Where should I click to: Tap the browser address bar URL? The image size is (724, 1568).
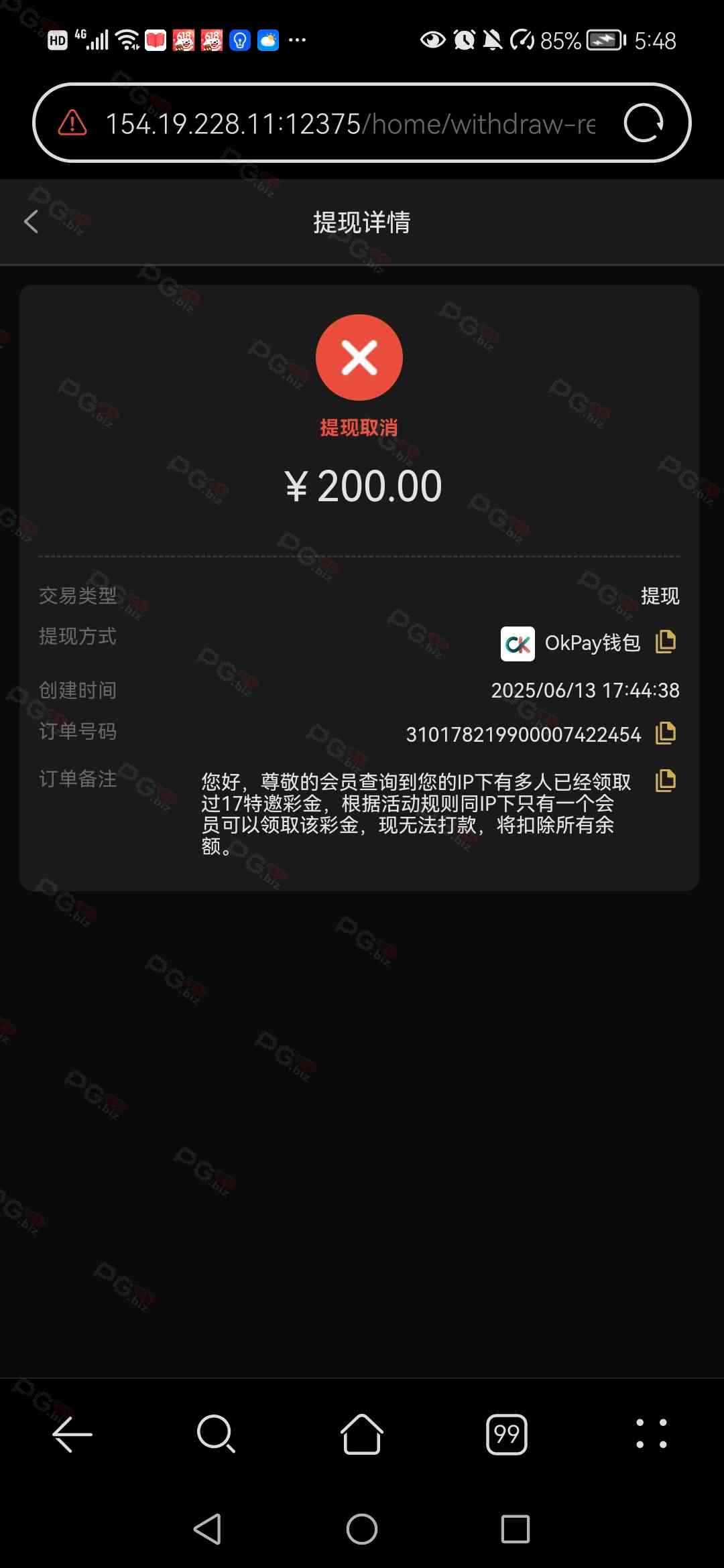(x=349, y=124)
